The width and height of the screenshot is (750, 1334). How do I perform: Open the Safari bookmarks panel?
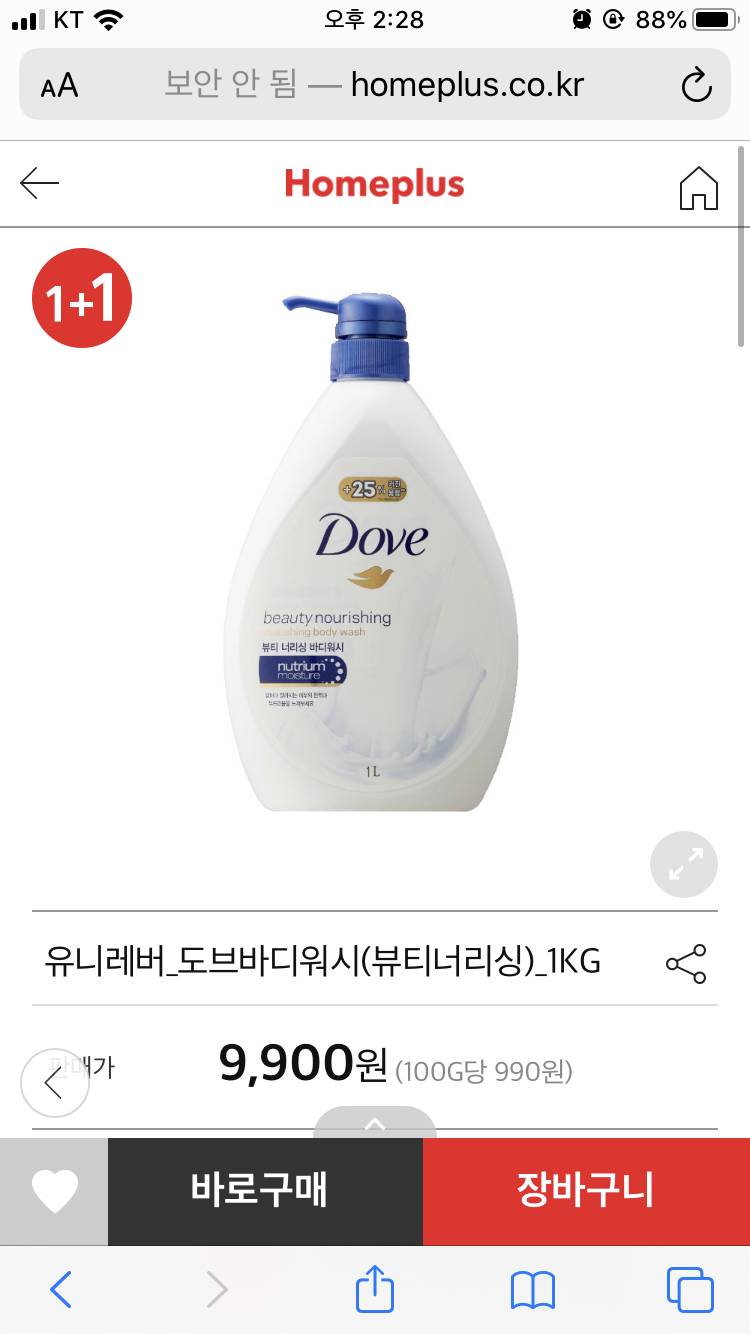pyautogui.click(x=532, y=1290)
